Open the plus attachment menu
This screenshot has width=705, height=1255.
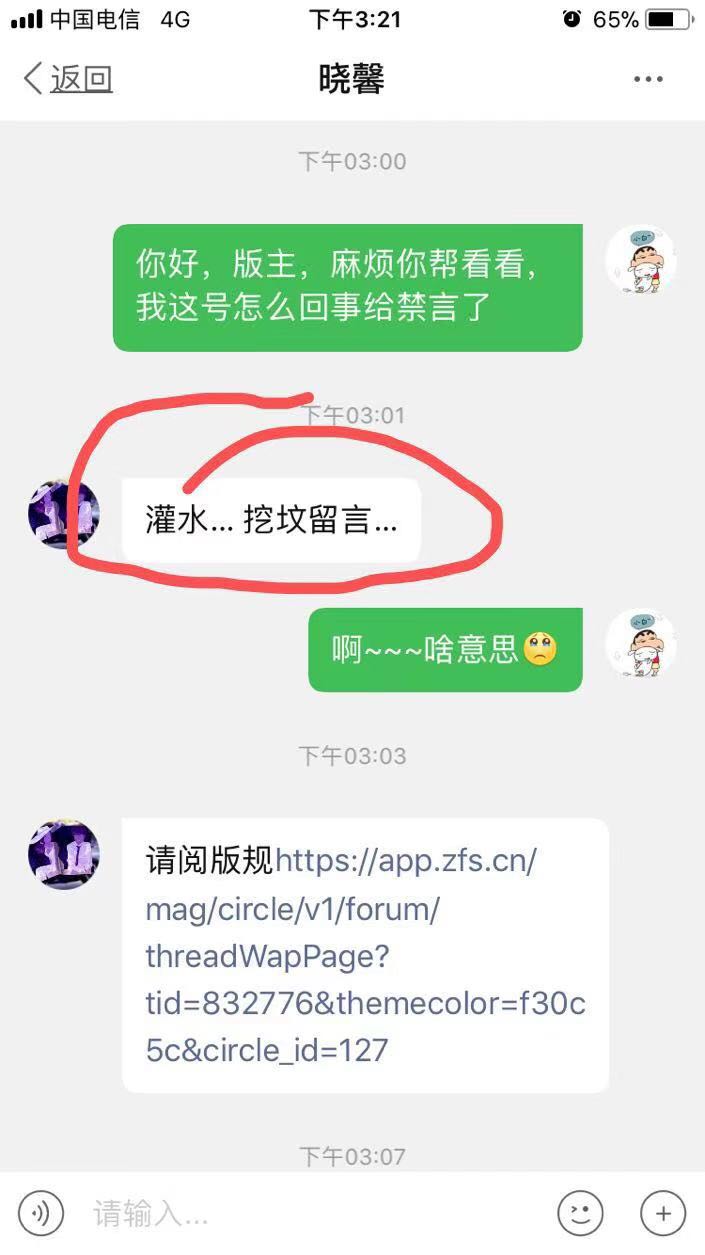click(662, 1213)
